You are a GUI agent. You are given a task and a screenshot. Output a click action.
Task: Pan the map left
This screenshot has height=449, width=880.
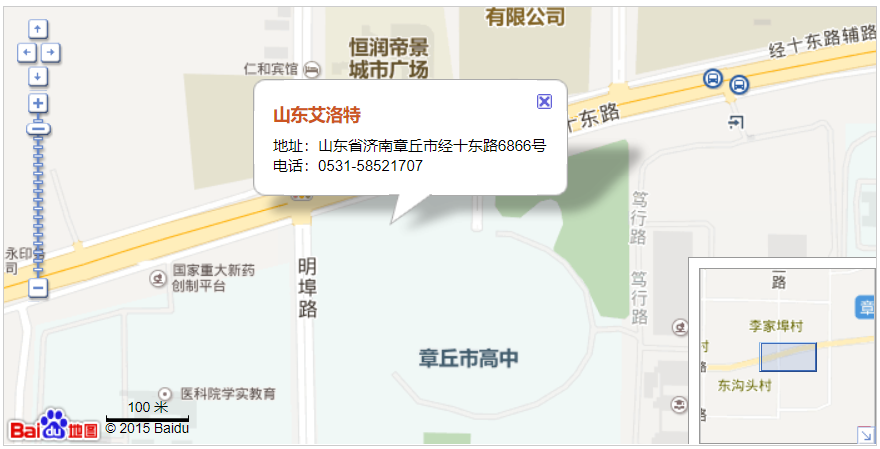tap(27, 52)
